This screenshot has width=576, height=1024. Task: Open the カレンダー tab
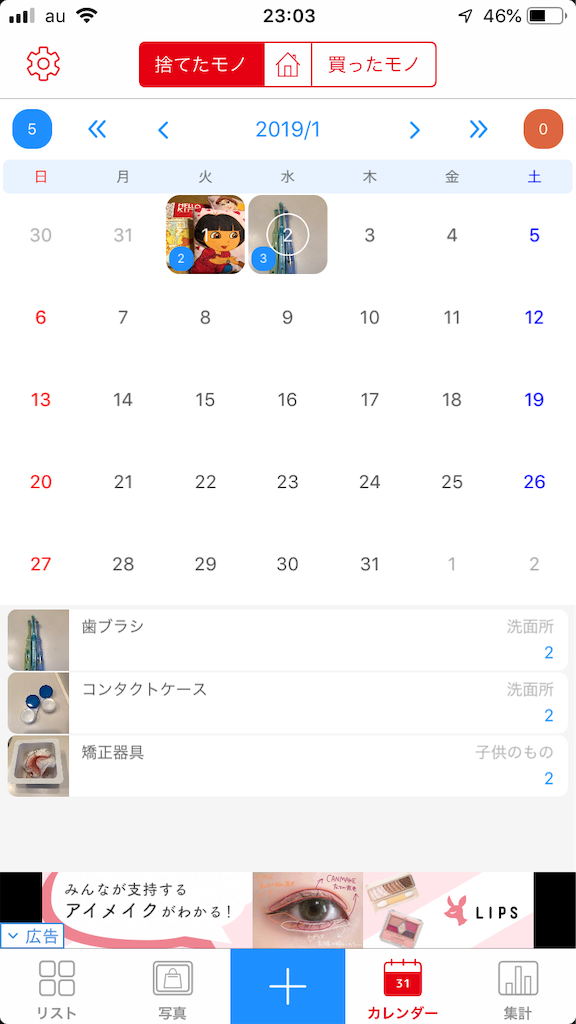click(x=403, y=987)
